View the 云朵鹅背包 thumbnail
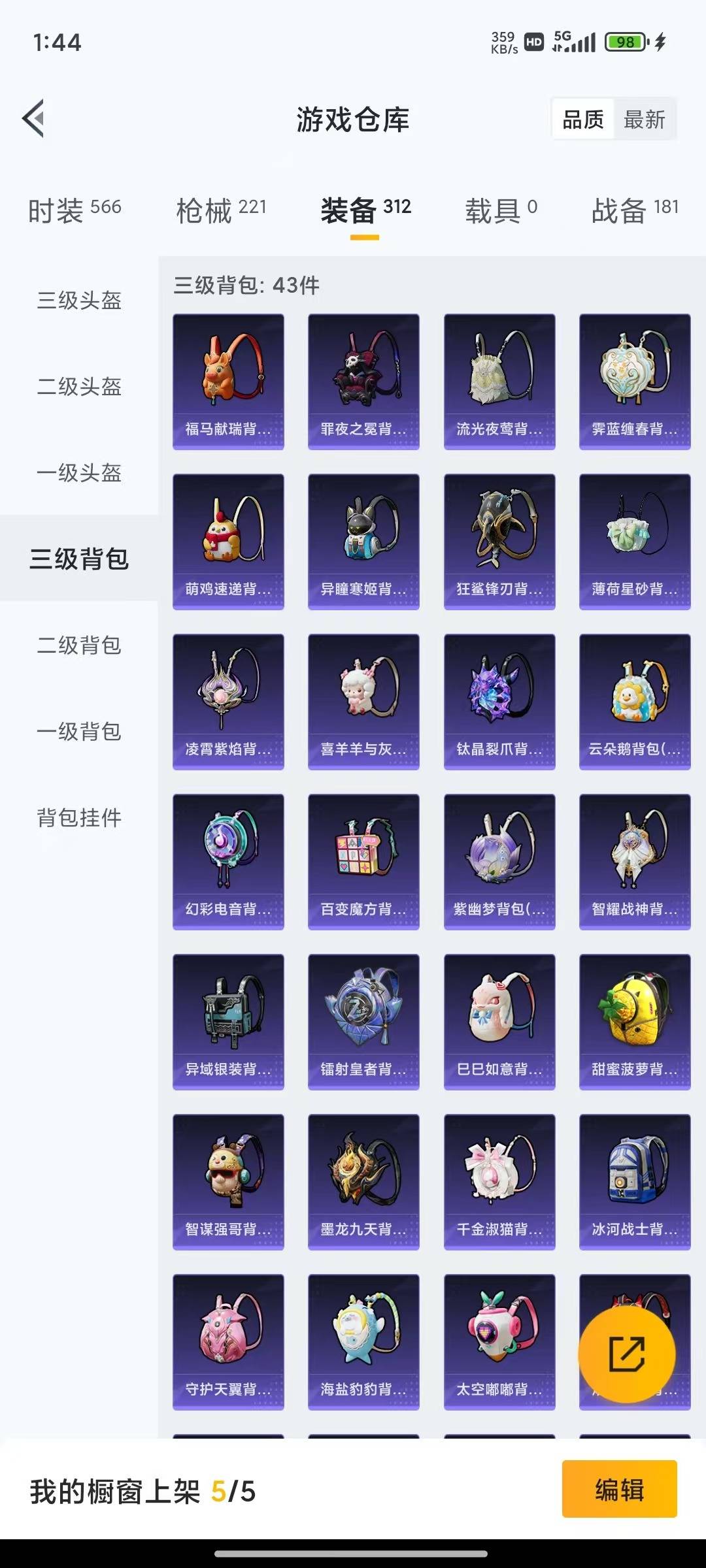Screen dimensions: 706x1568 click(x=635, y=699)
